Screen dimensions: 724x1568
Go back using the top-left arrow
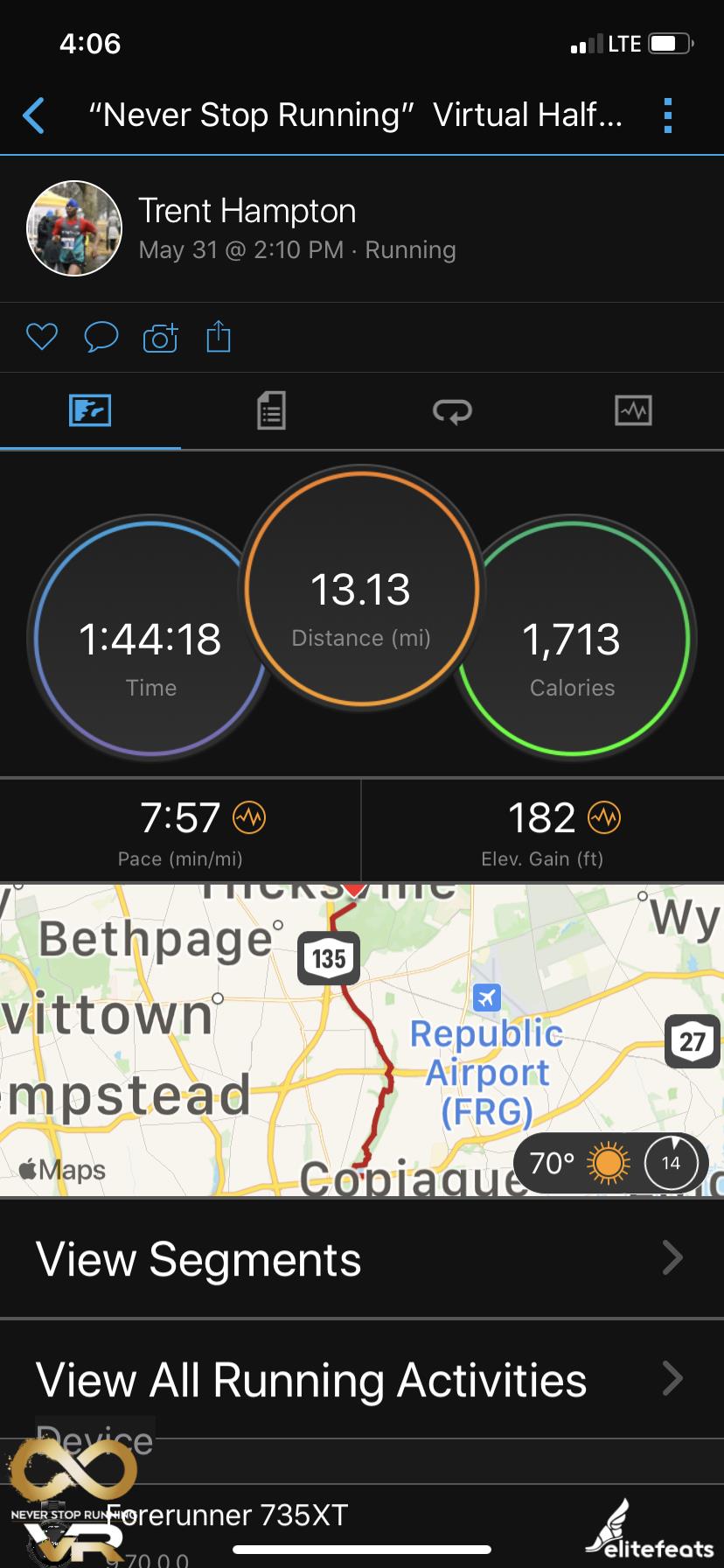pyautogui.click(x=34, y=115)
